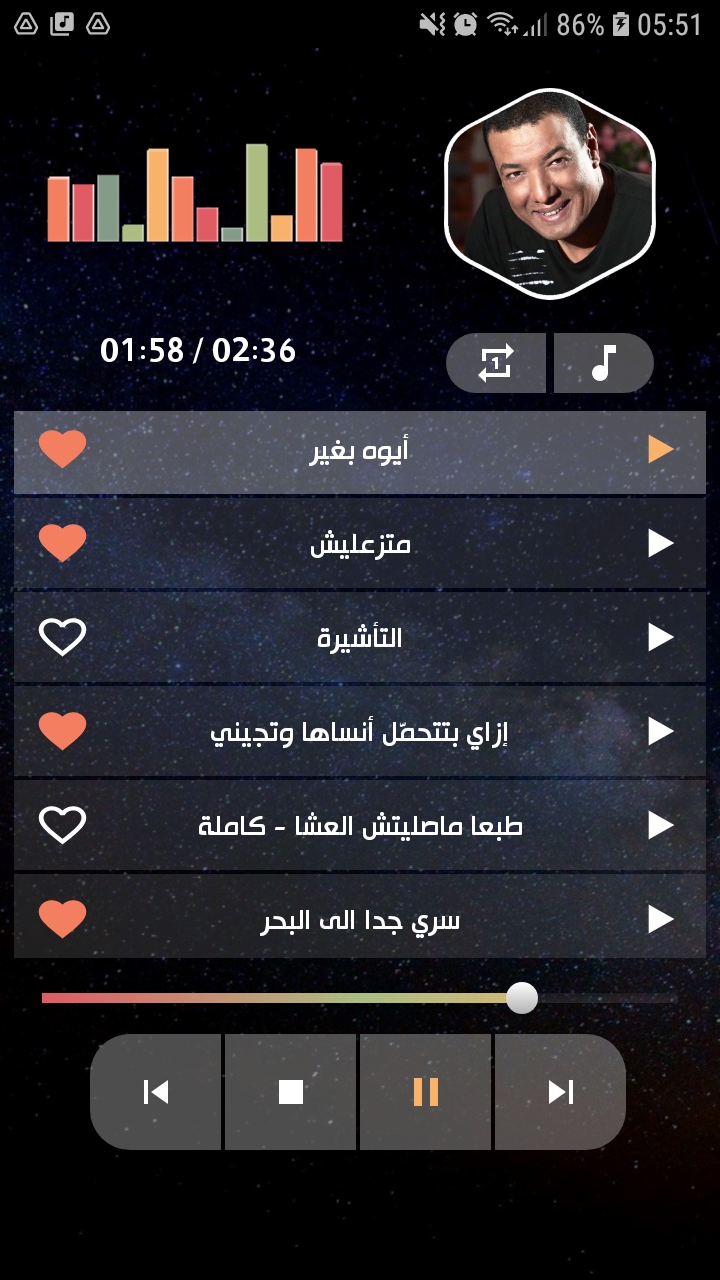Unlike إزاي بتتحمّل أنساها وتجيني
Screen dimensions: 720x1280
click(x=62, y=731)
